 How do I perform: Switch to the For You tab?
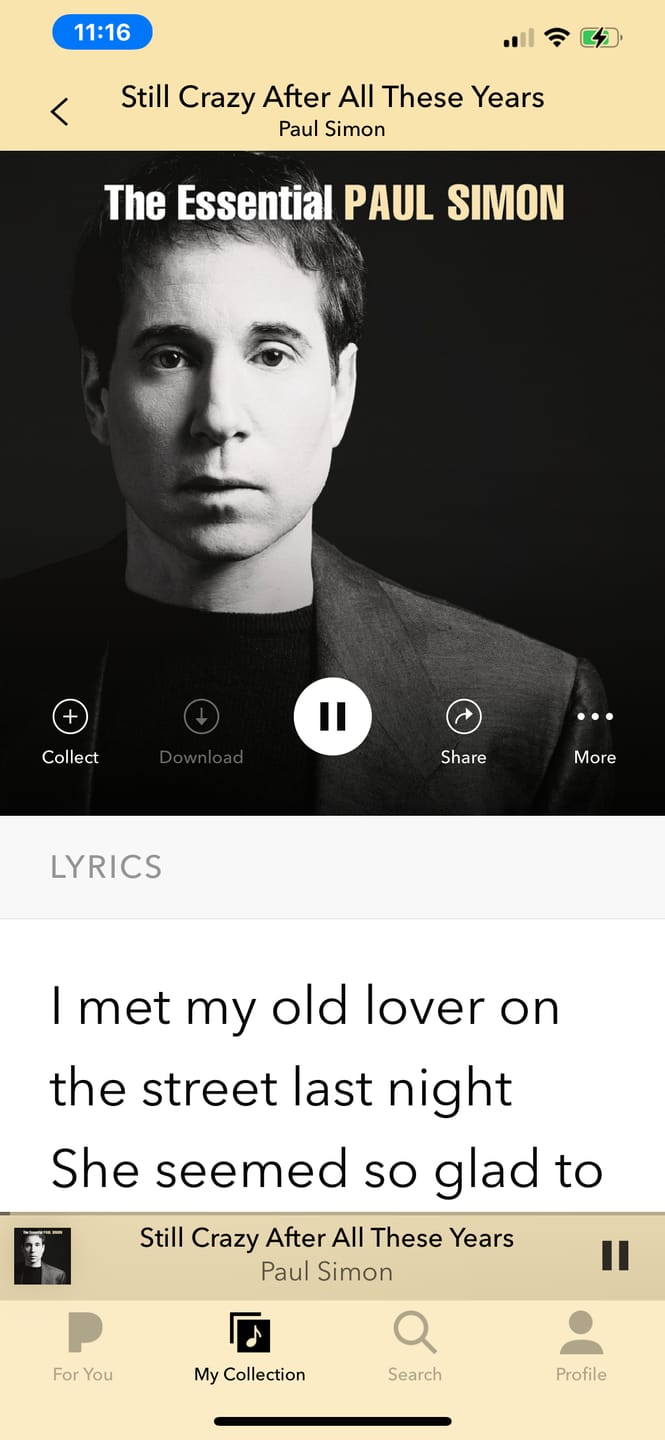point(83,1348)
